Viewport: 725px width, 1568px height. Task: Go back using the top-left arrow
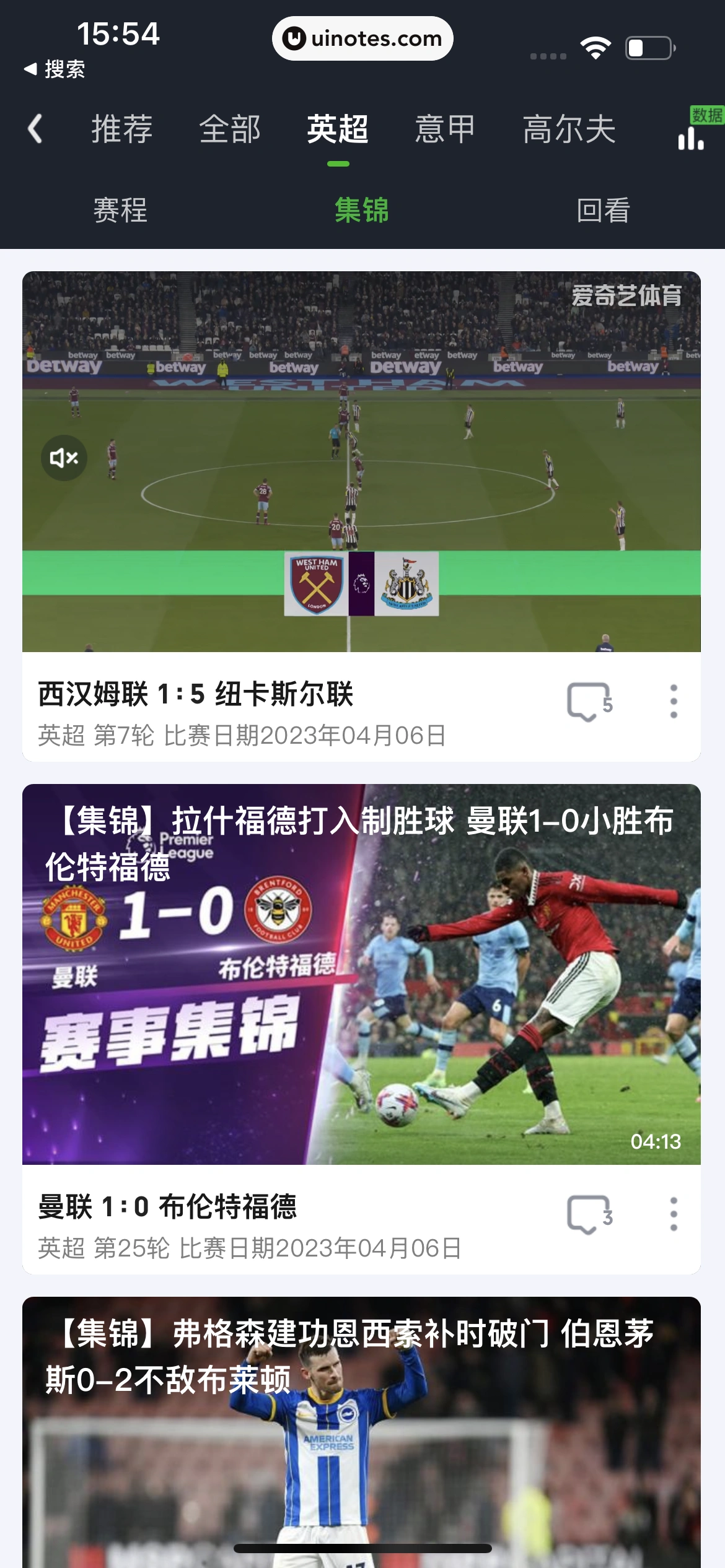36,129
